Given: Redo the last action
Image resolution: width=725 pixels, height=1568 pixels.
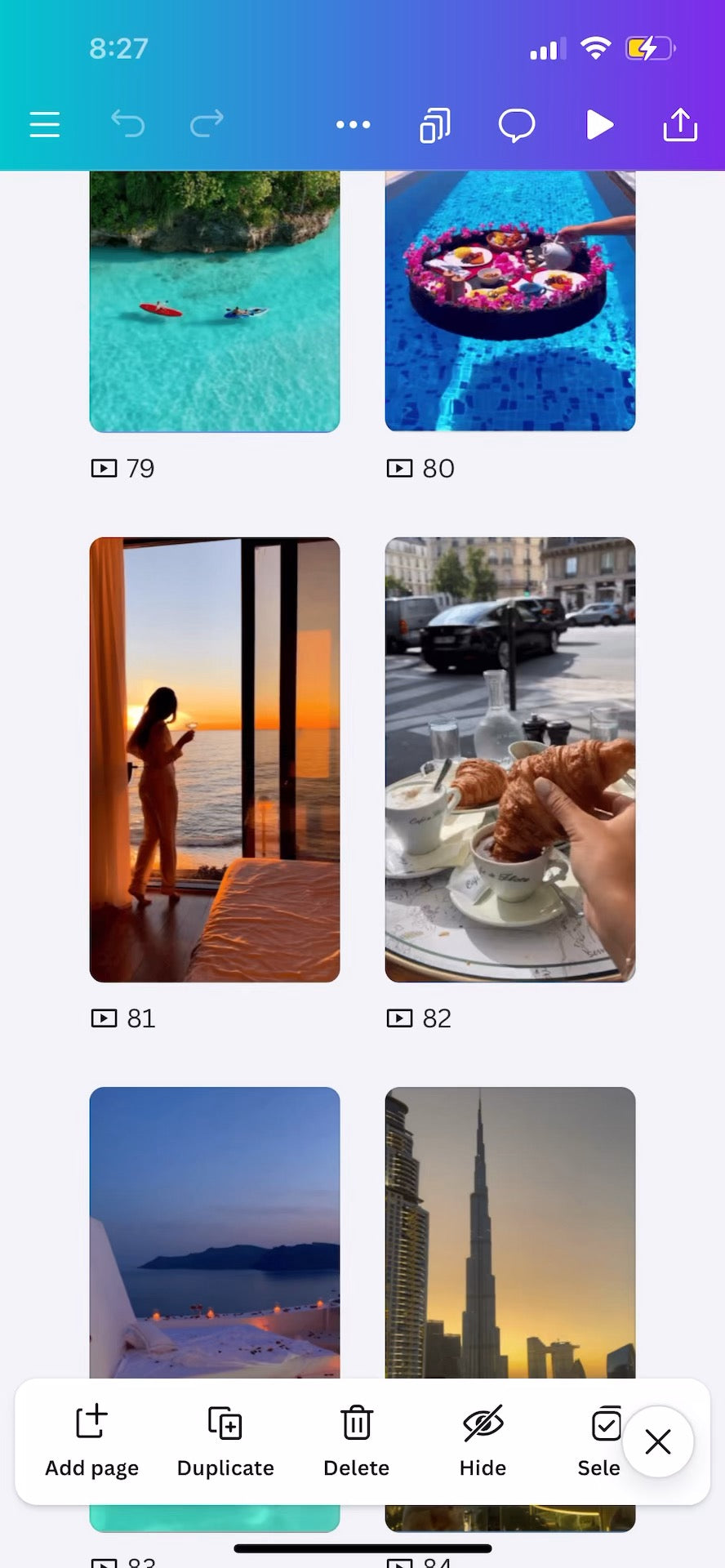Looking at the screenshot, I should tap(207, 124).
